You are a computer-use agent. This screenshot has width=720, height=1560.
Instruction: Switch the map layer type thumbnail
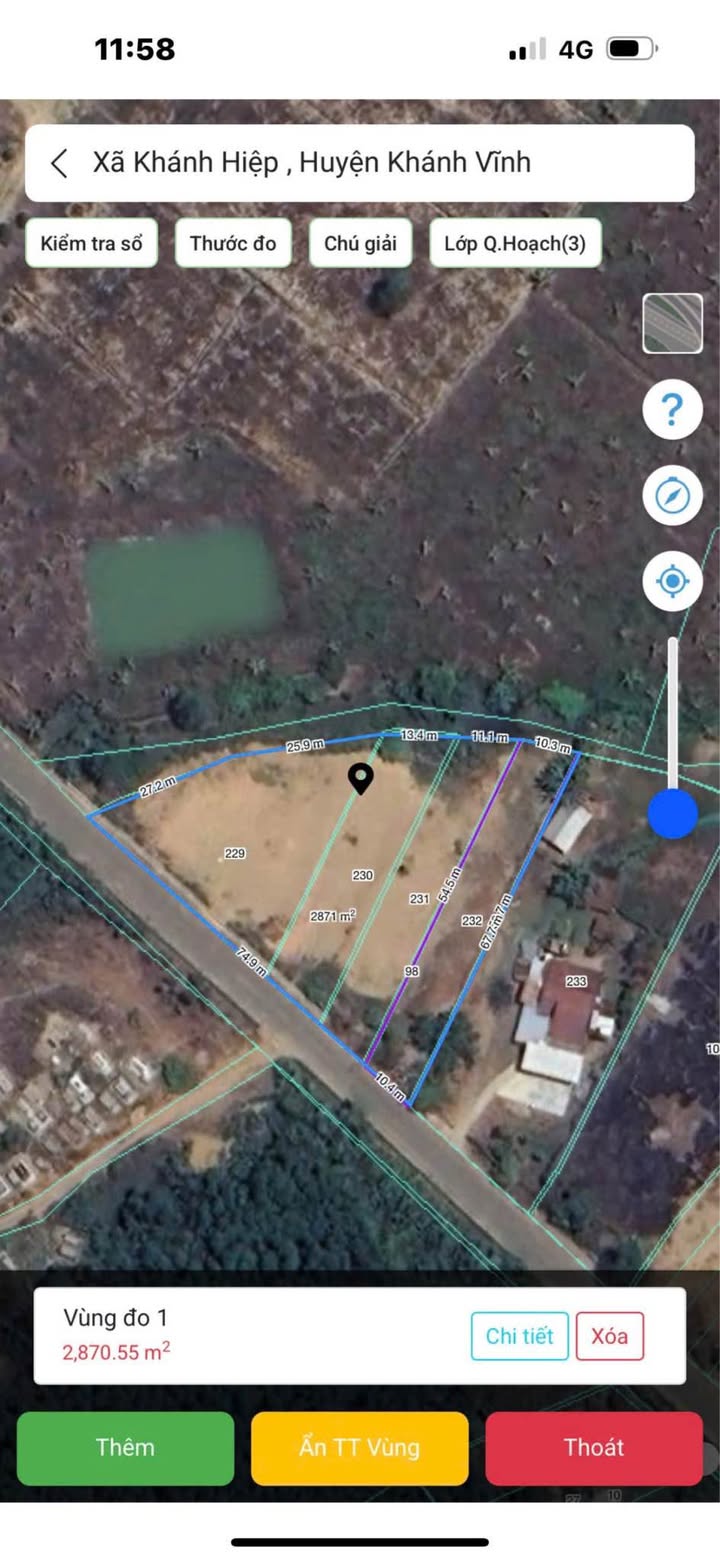(x=672, y=323)
